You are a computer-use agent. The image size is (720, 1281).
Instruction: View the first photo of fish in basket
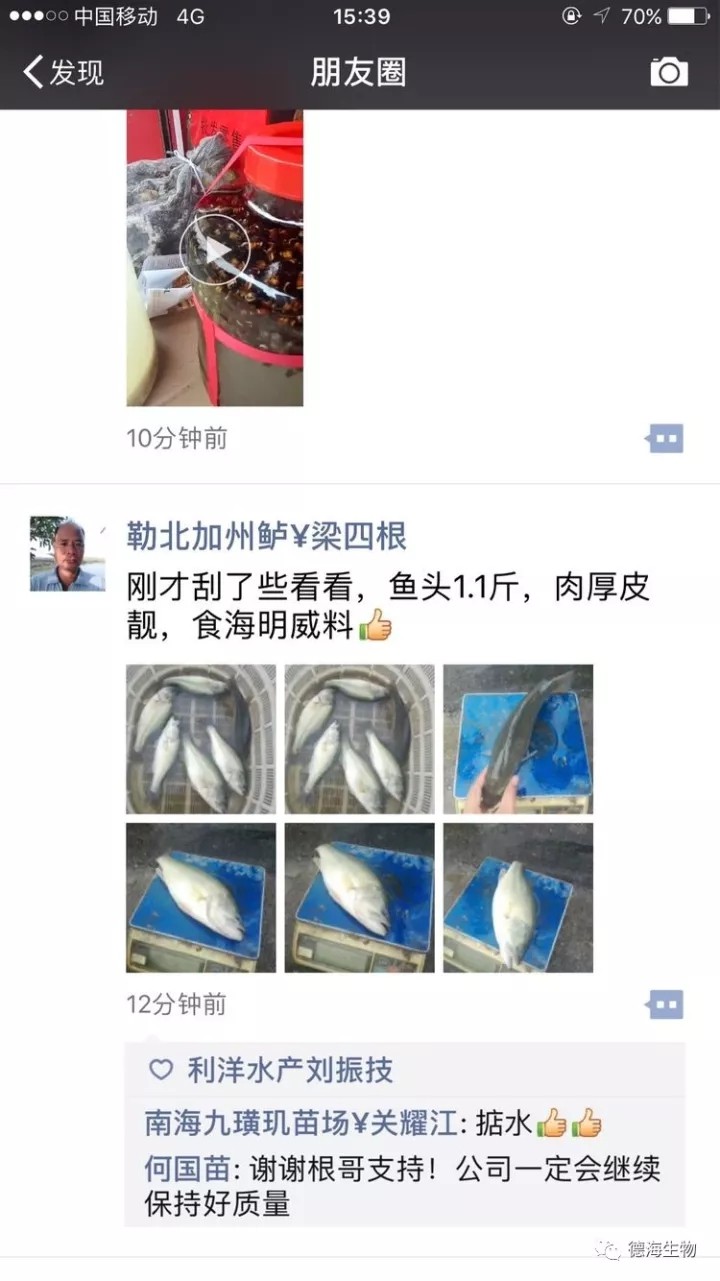[201, 739]
